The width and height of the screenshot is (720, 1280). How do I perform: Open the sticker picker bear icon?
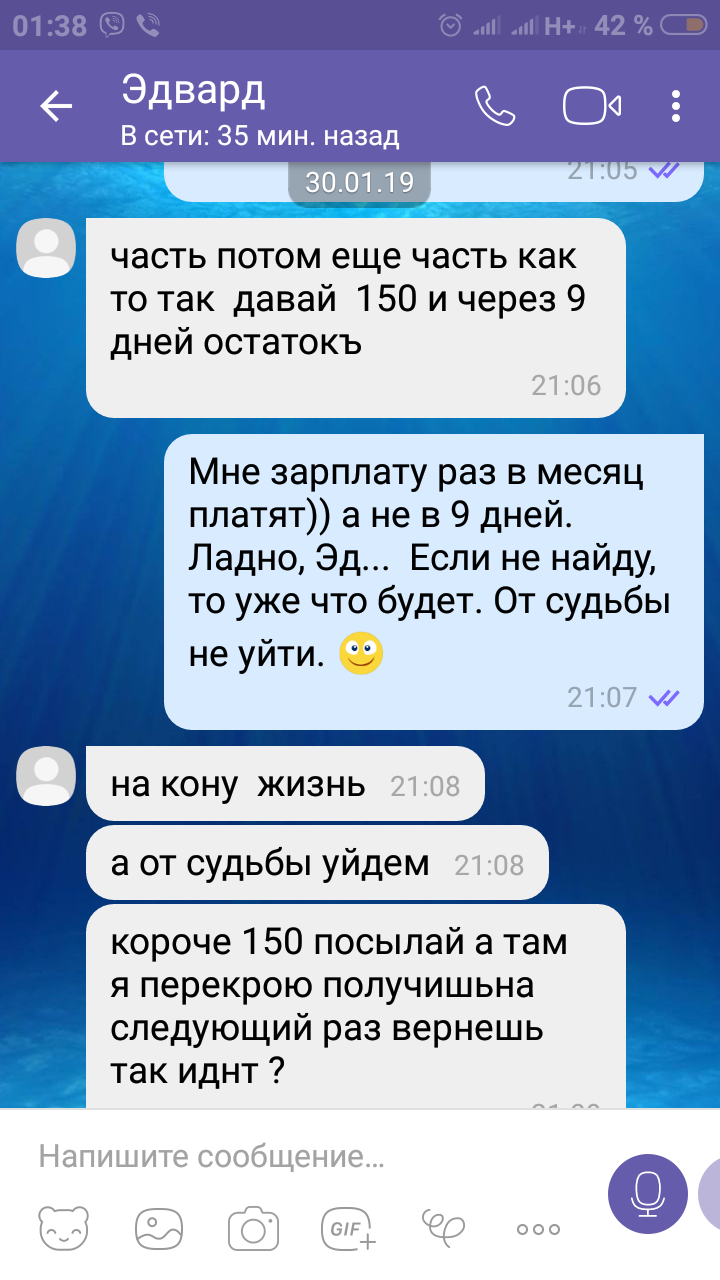65,1228
